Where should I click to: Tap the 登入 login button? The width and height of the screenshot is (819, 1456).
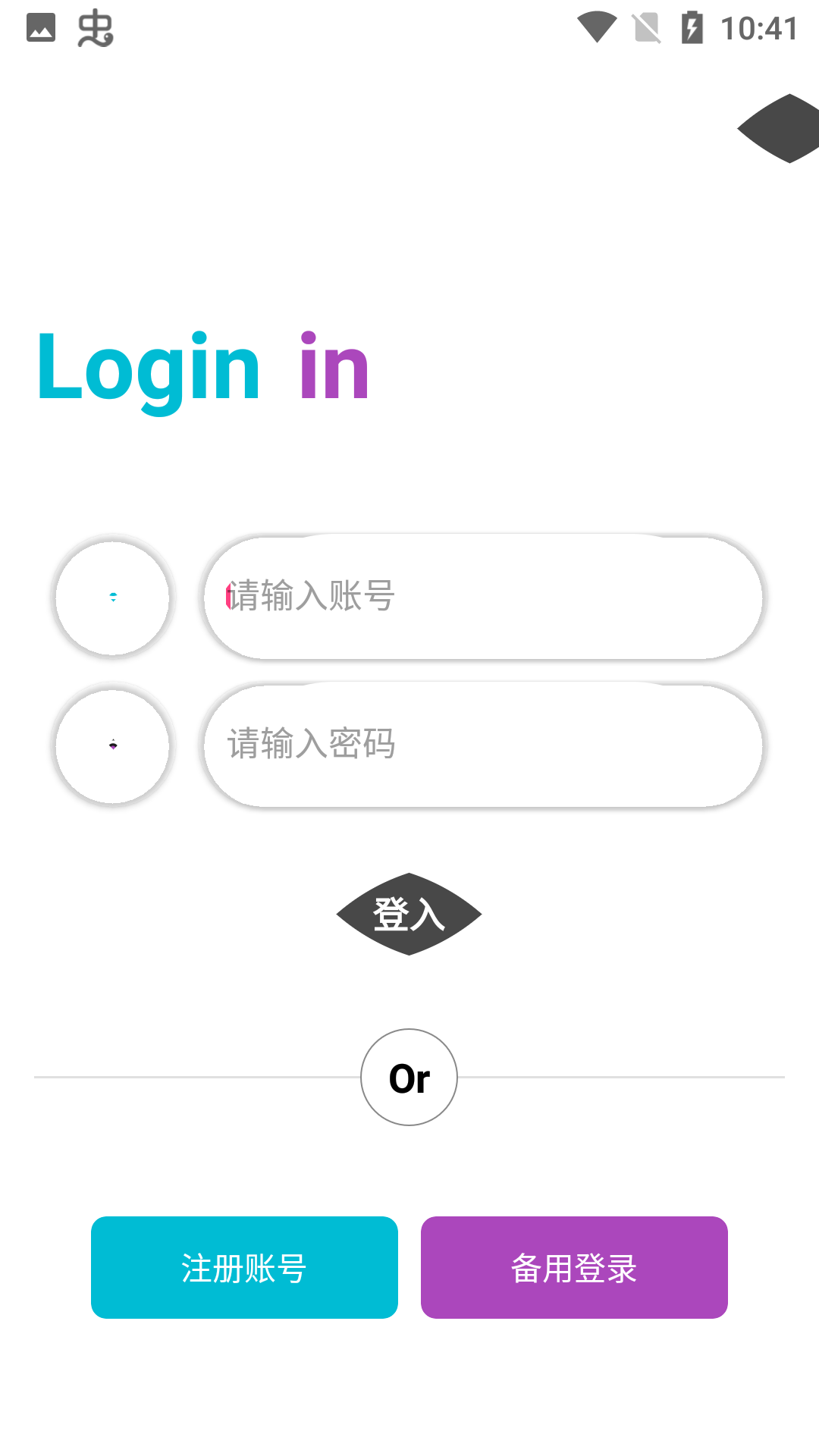[409, 915]
